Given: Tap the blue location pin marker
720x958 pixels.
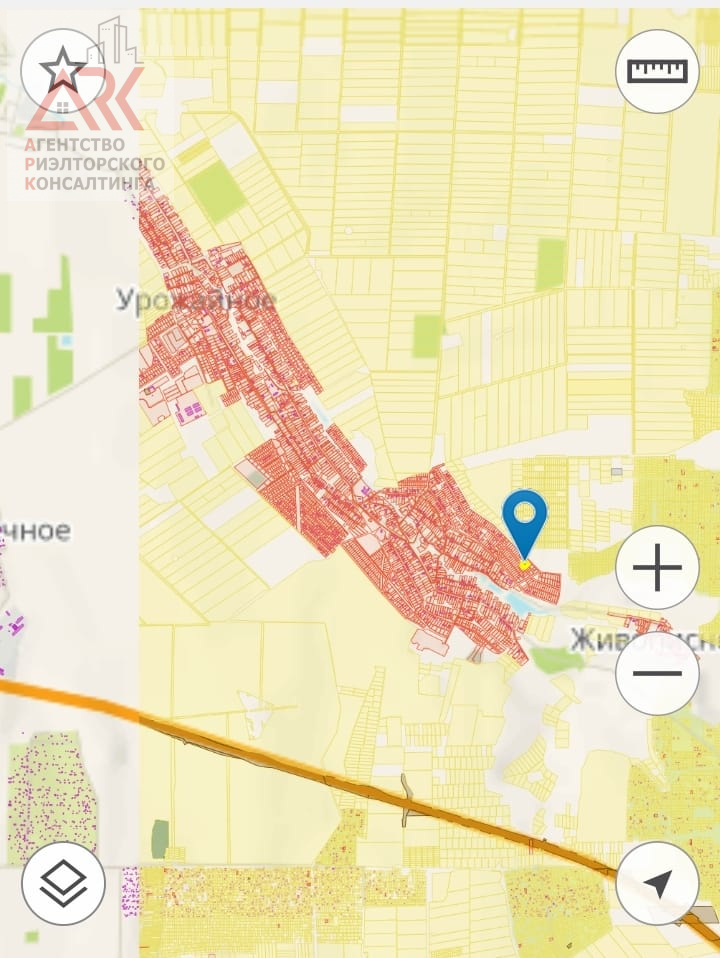Looking at the screenshot, I should (x=524, y=520).
